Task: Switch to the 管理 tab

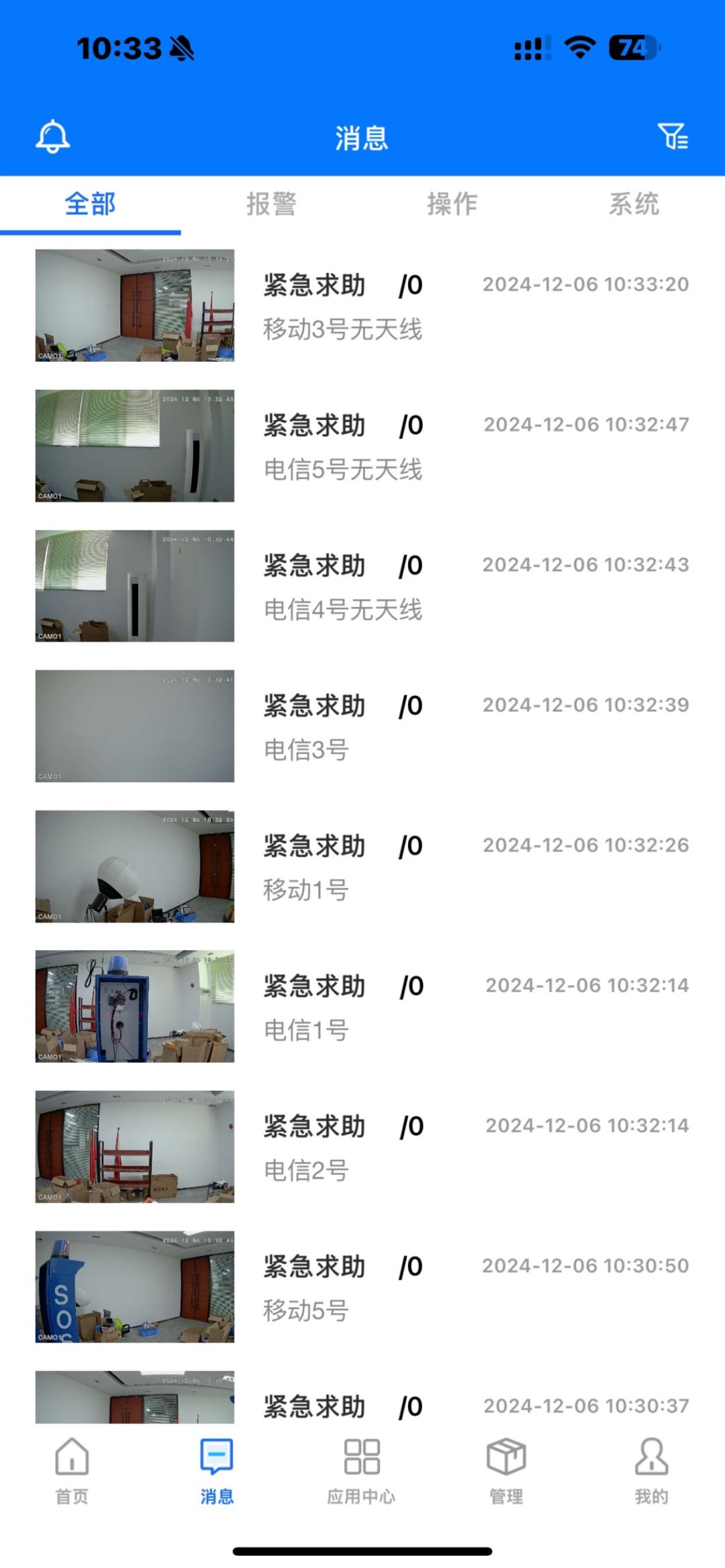Action: tap(506, 1471)
